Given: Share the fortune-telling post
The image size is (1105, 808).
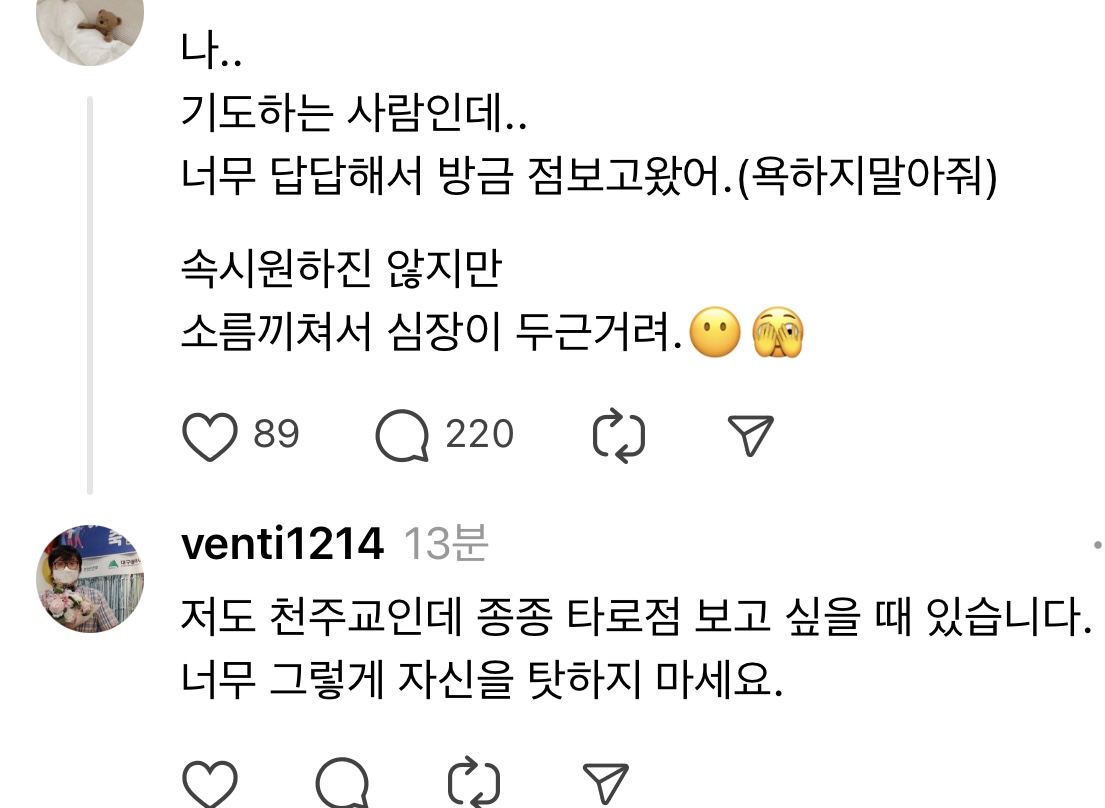Looking at the screenshot, I should click(x=749, y=436).
